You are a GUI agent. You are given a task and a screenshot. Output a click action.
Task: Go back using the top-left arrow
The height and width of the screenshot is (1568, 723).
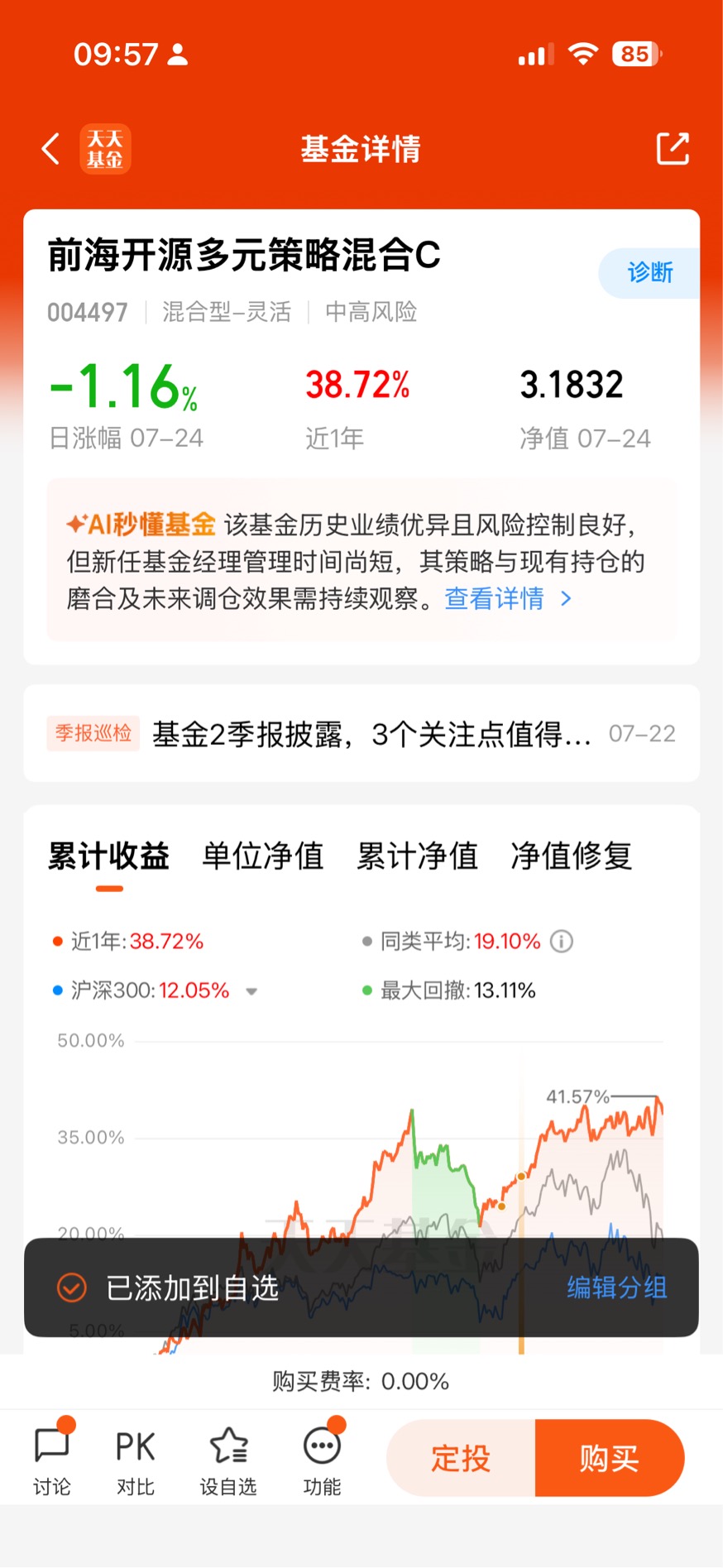(50, 150)
